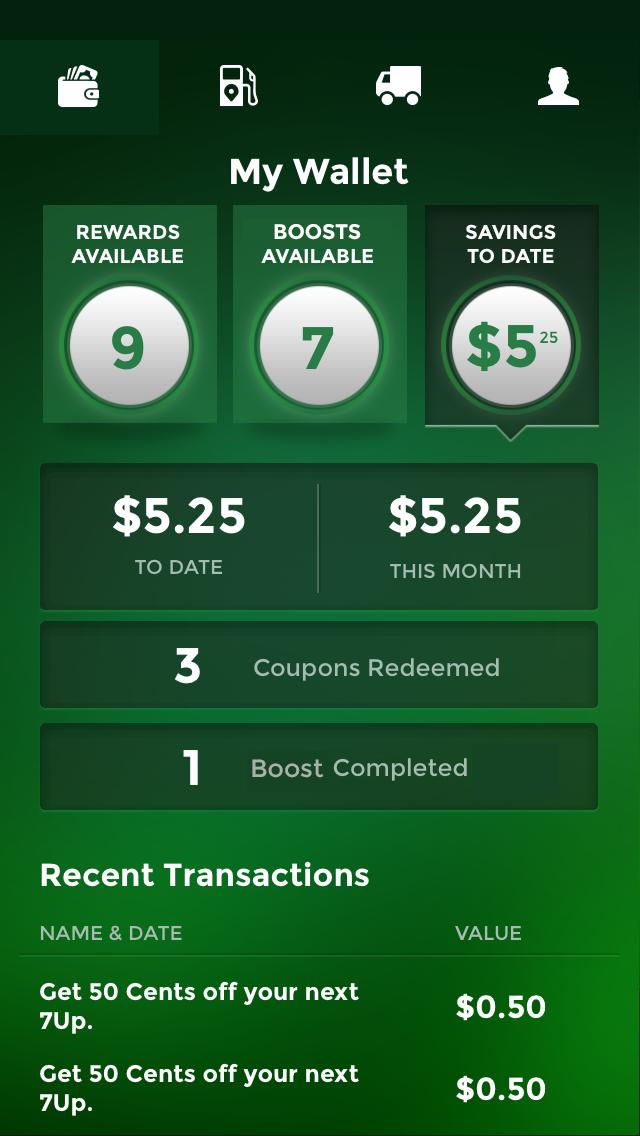Select the Rewards Available card
The image size is (640, 1136).
tap(129, 314)
